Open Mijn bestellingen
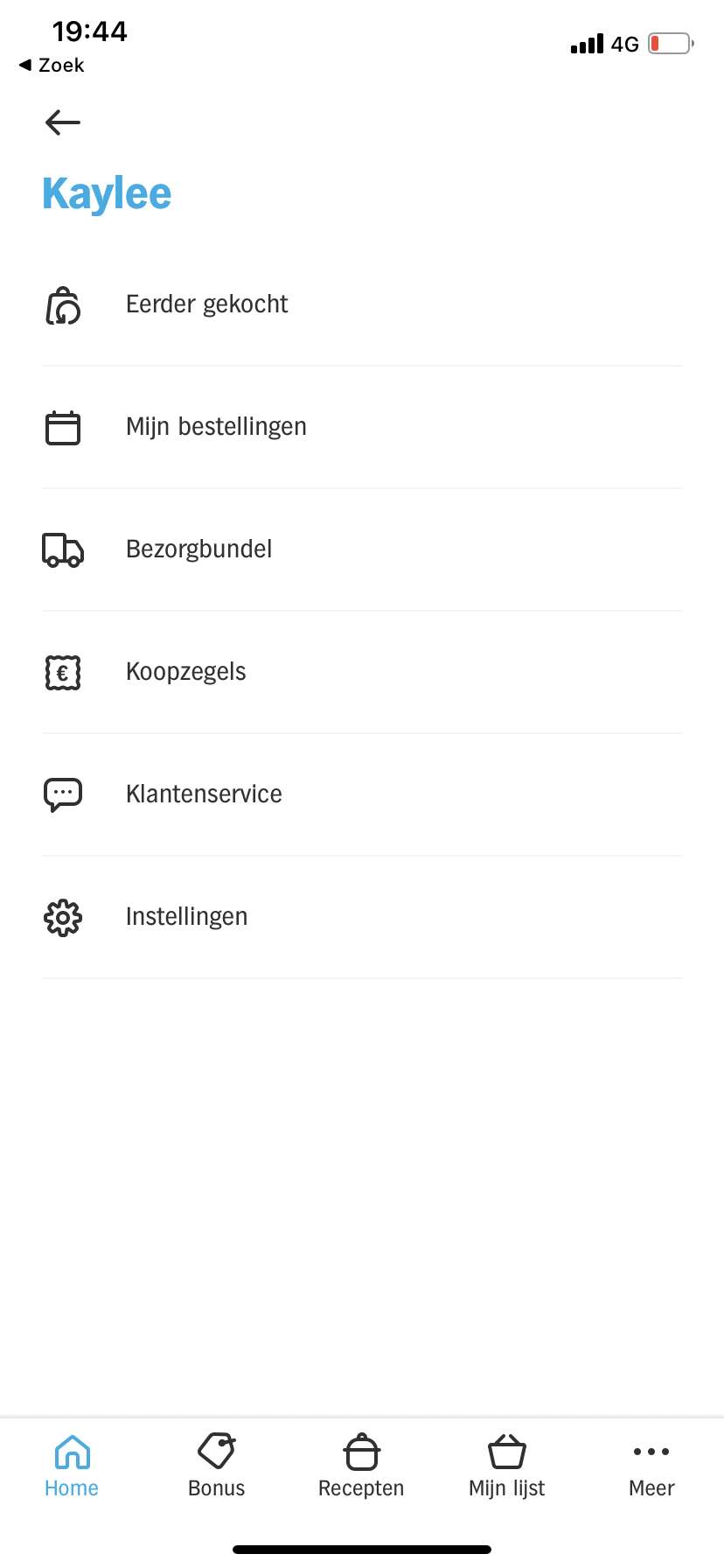This screenshot has height=1568, width=724. [362, 427]
